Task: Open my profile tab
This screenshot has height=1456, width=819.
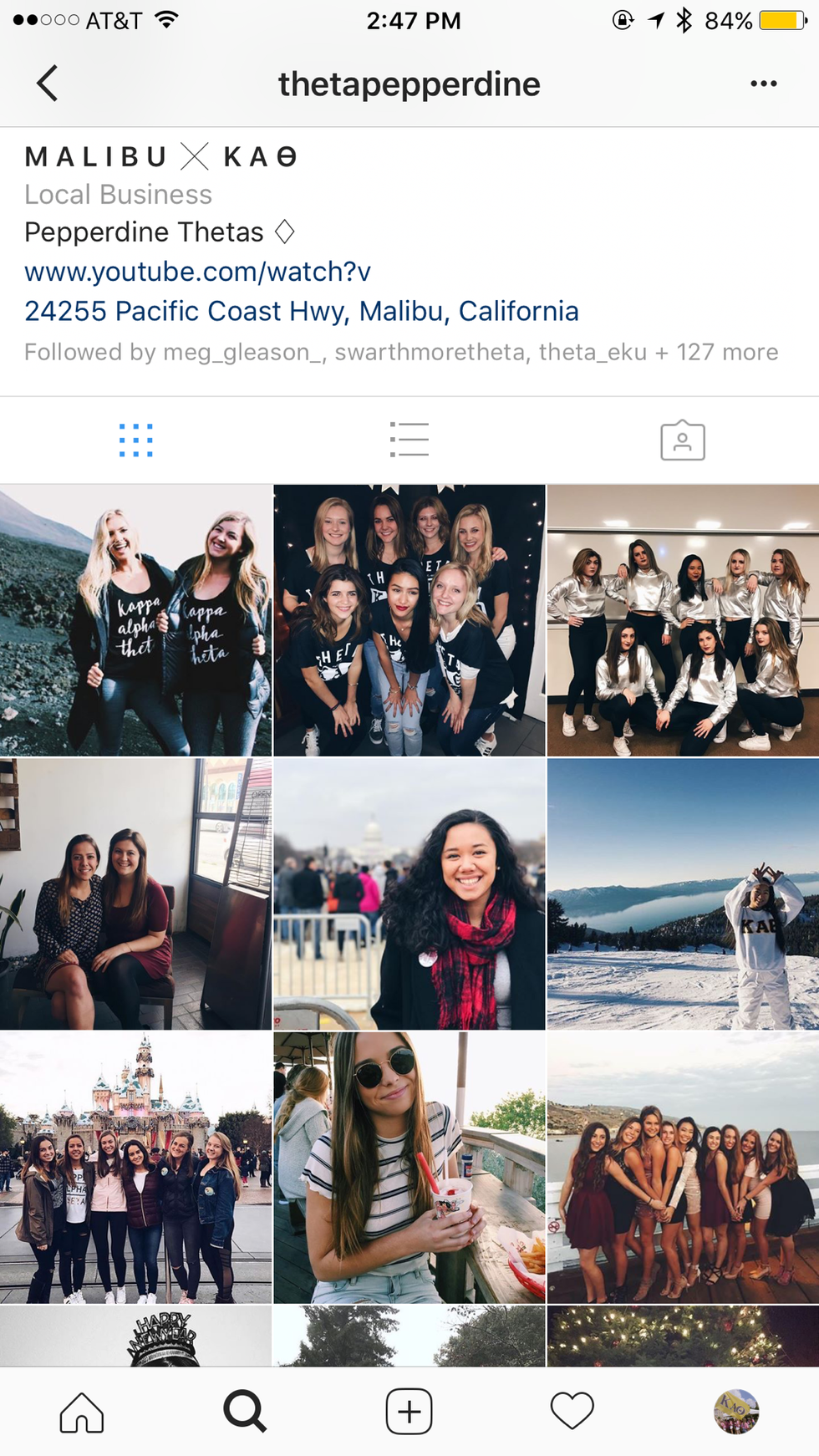Action: pos(735,1412)
